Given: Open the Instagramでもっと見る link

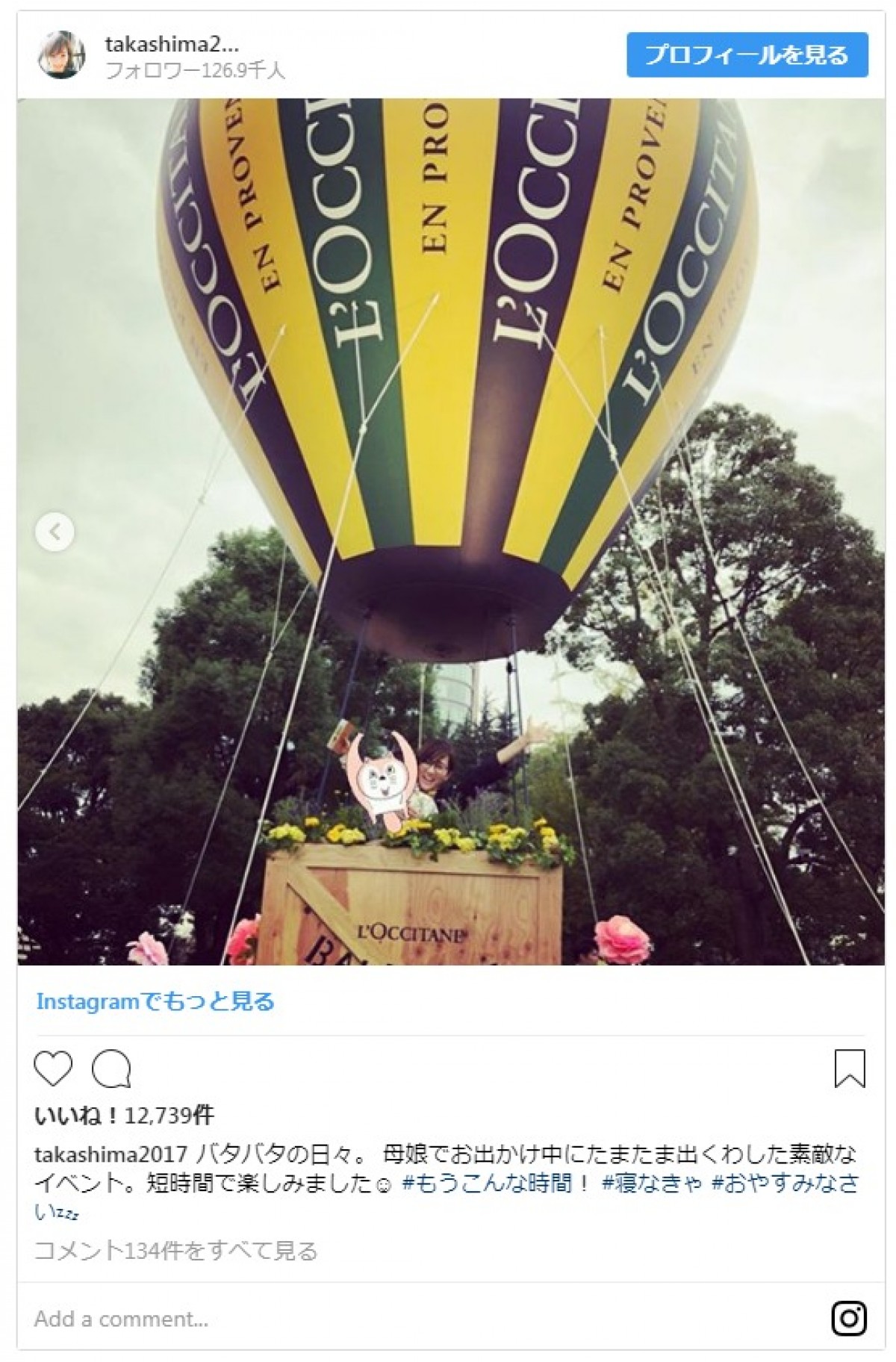Looking at the screenshot, I should click(155, 1001).
